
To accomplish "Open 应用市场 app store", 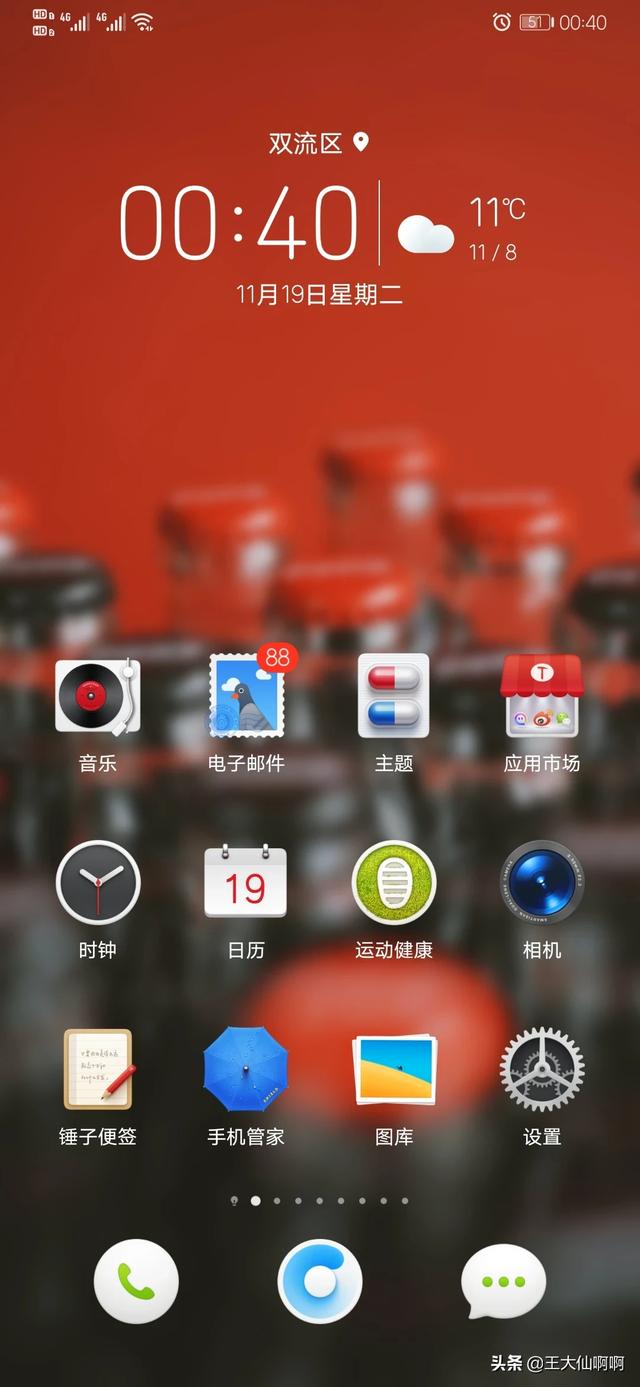I will (541, 696).
